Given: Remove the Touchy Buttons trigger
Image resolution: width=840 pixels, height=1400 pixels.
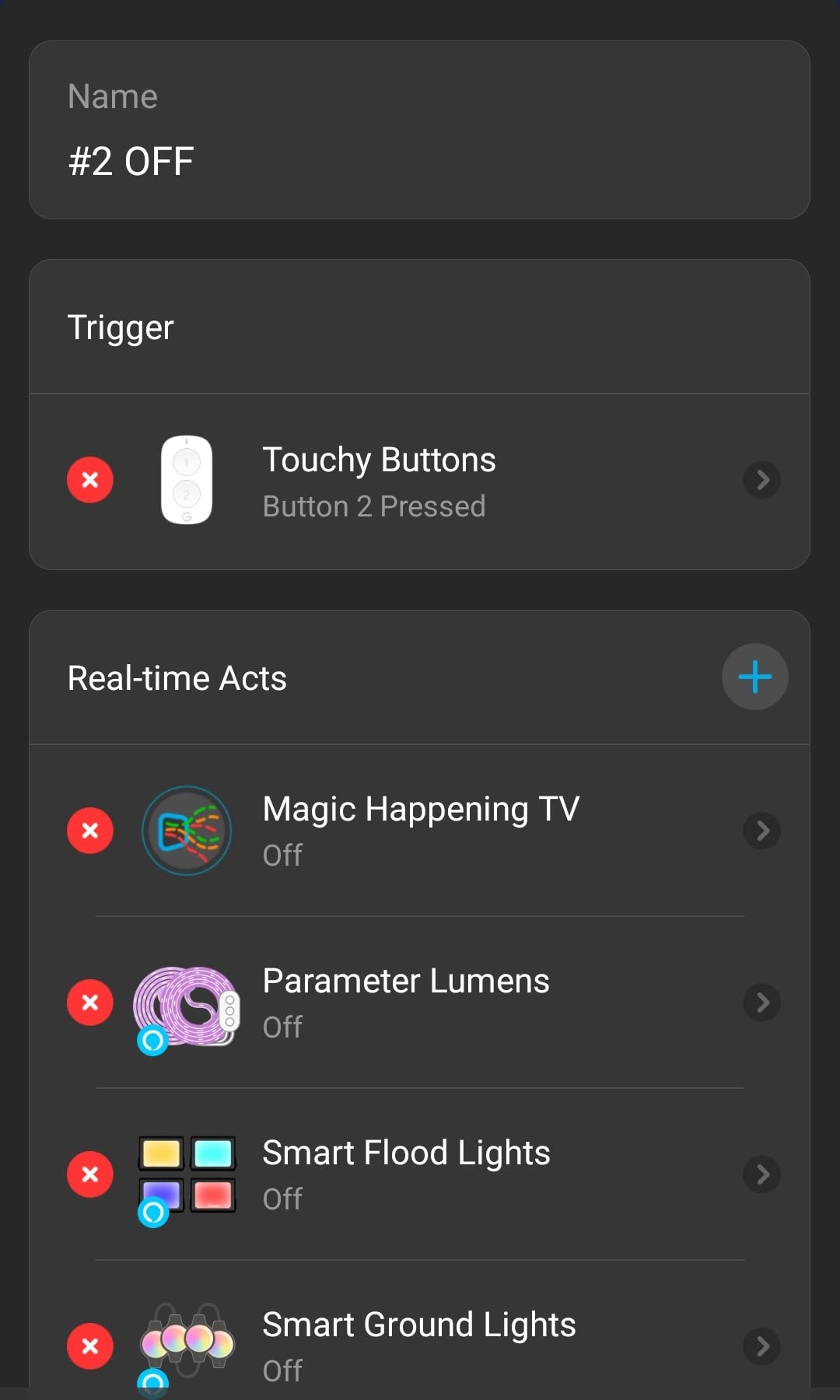Looking at the screenshot, I should (90, 480).
